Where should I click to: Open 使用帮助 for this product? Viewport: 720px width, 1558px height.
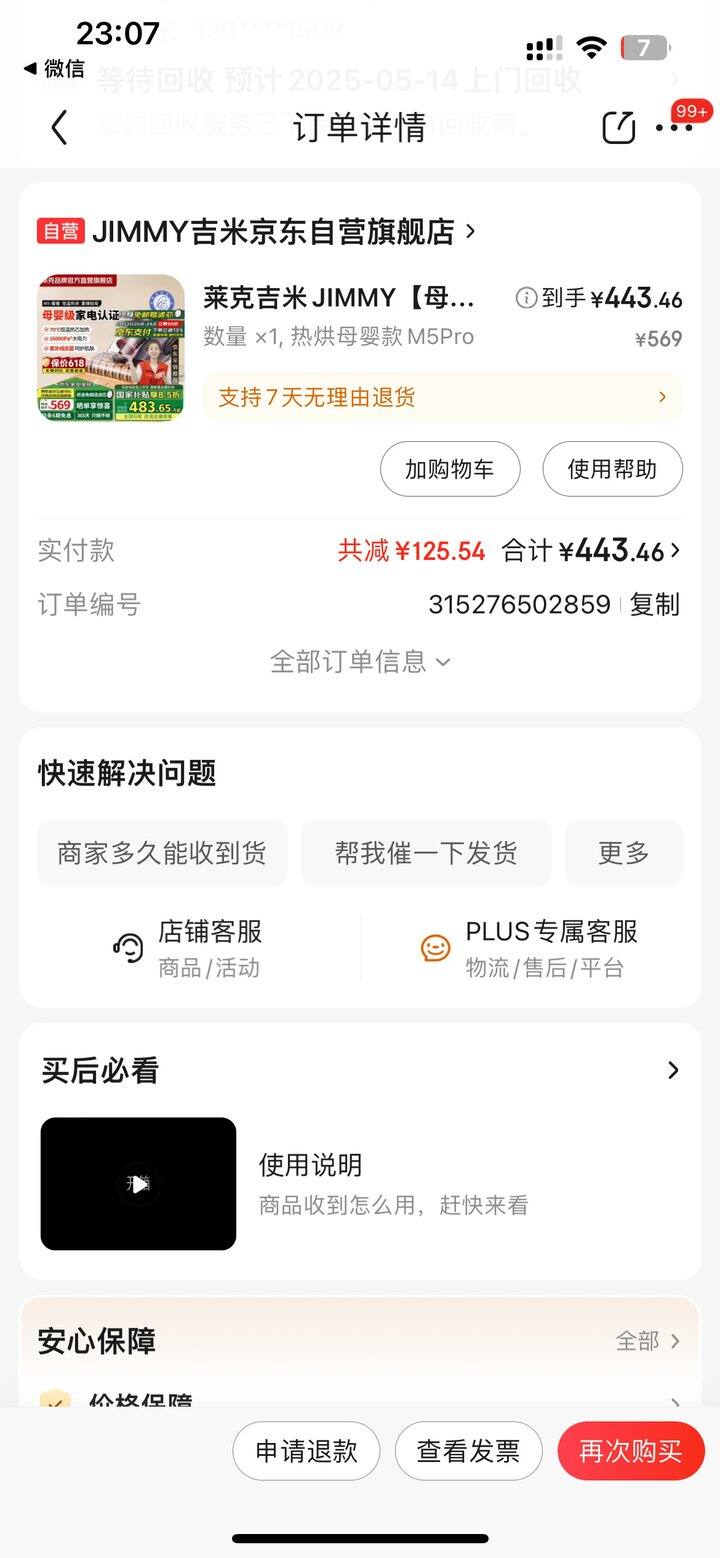click(x=612, y=469)
